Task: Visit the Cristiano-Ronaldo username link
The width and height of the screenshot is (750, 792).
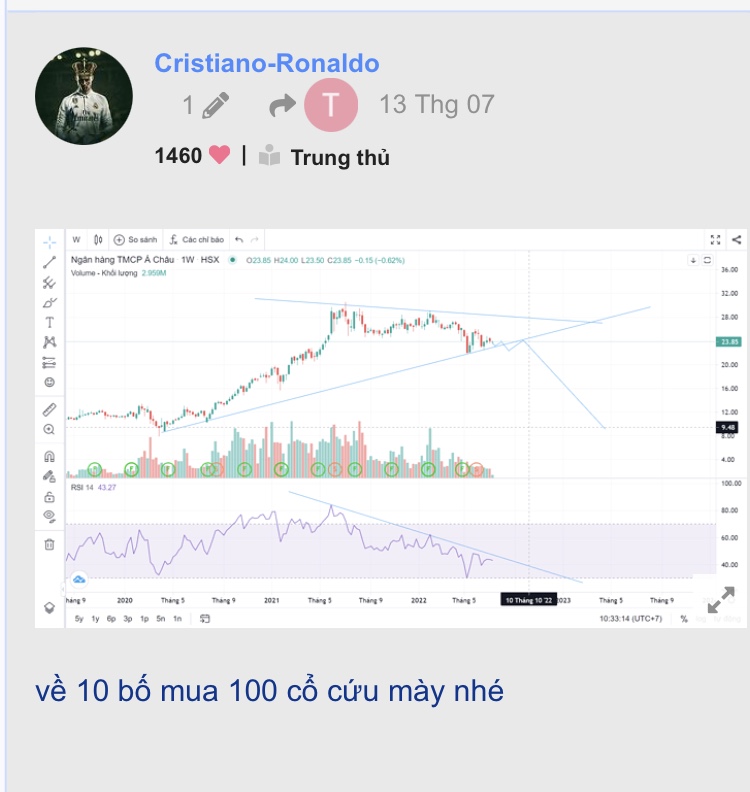Action: click(x=266, y=64)
